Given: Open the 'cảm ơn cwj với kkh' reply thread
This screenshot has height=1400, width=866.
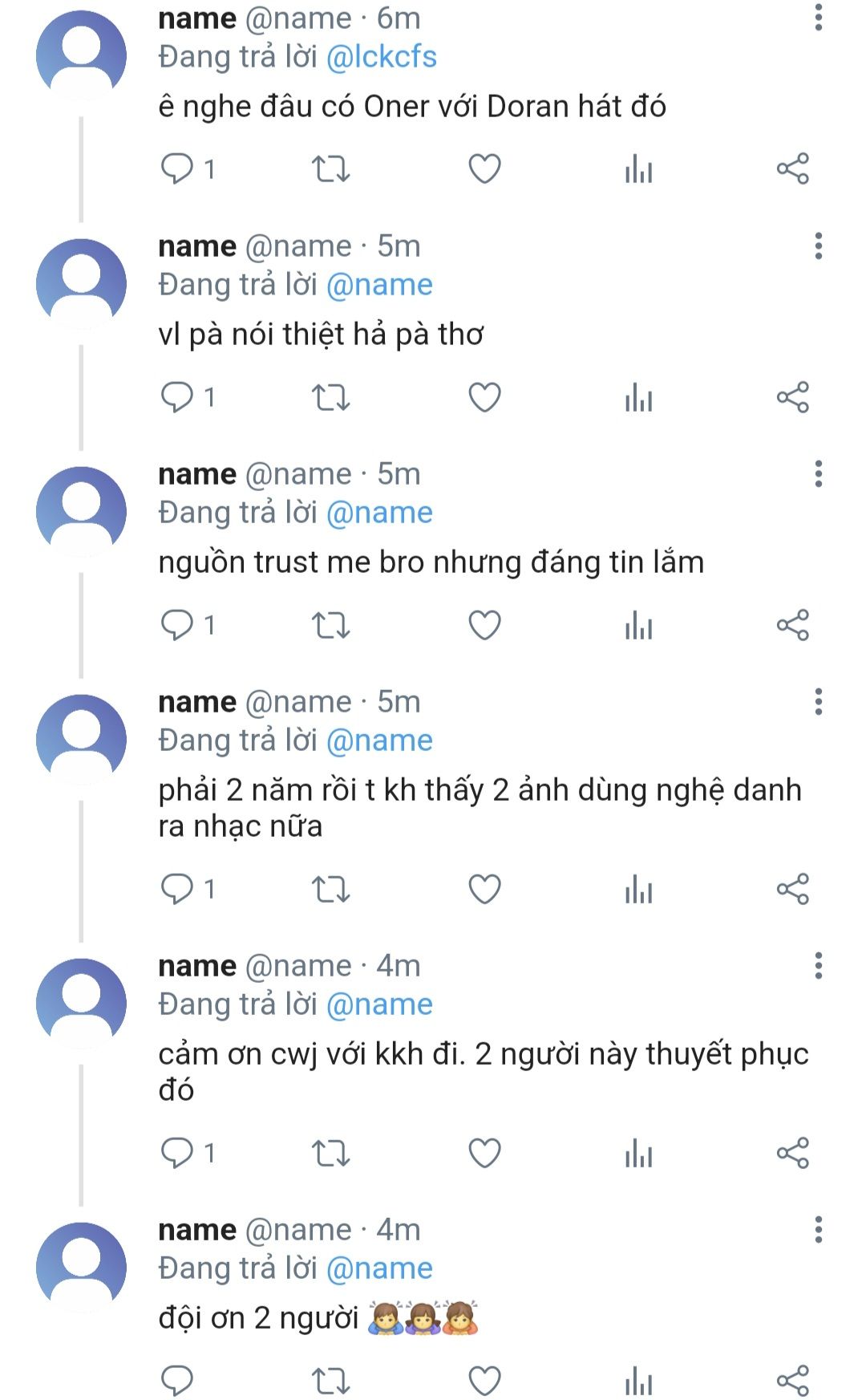Looking at the screenshot, I should coord(483,1071).
